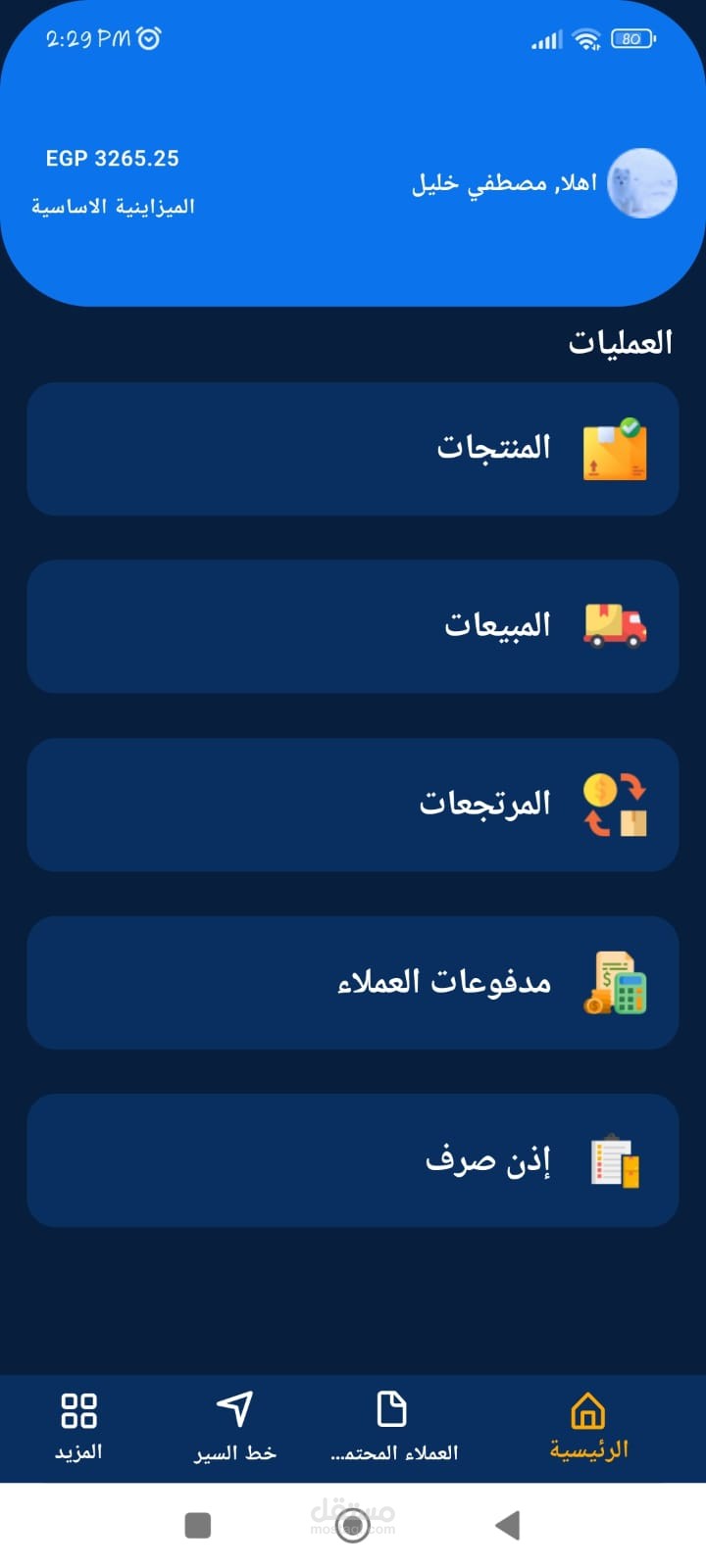
Task: Switch to the خط السير (Route) tab
Action: (235, 1426)
